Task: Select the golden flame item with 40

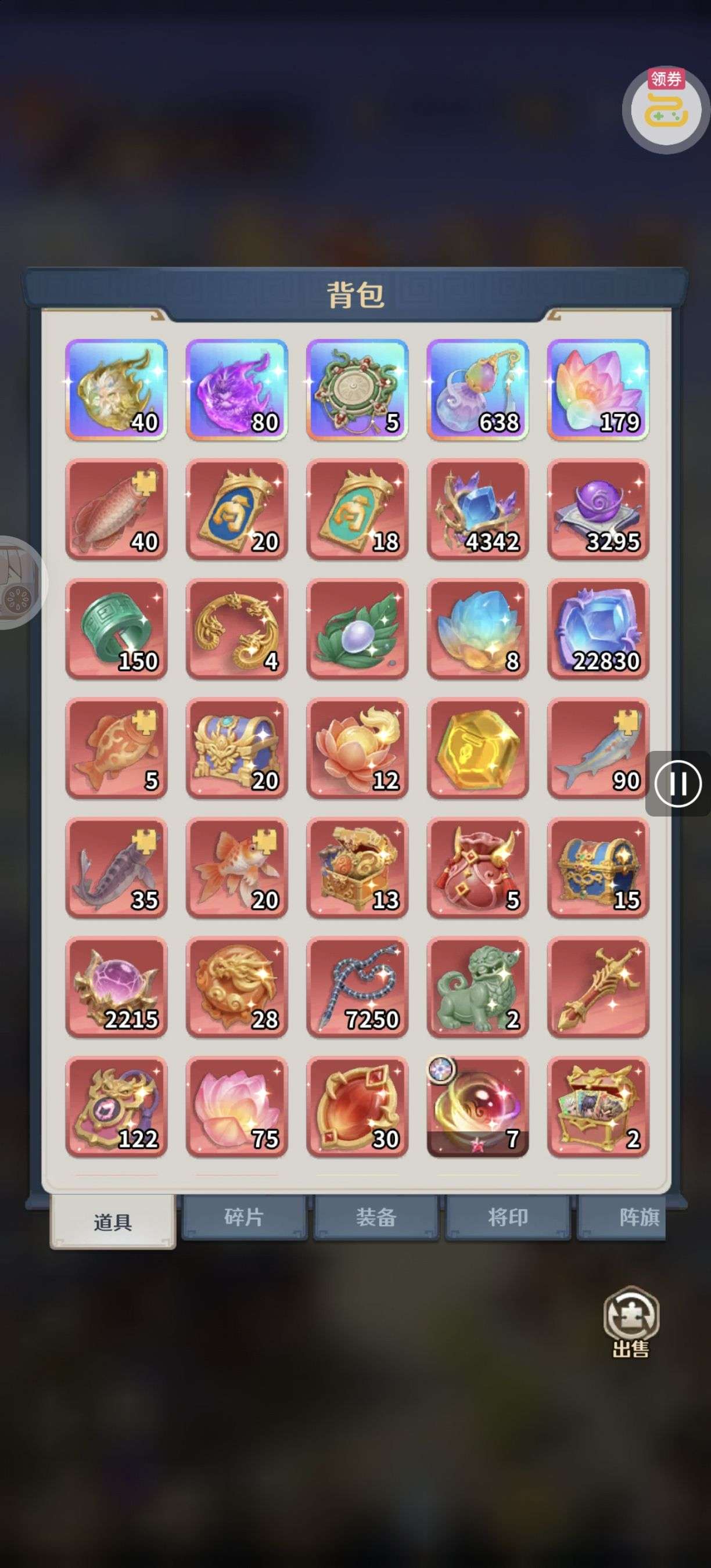Action: coord(116,390)
